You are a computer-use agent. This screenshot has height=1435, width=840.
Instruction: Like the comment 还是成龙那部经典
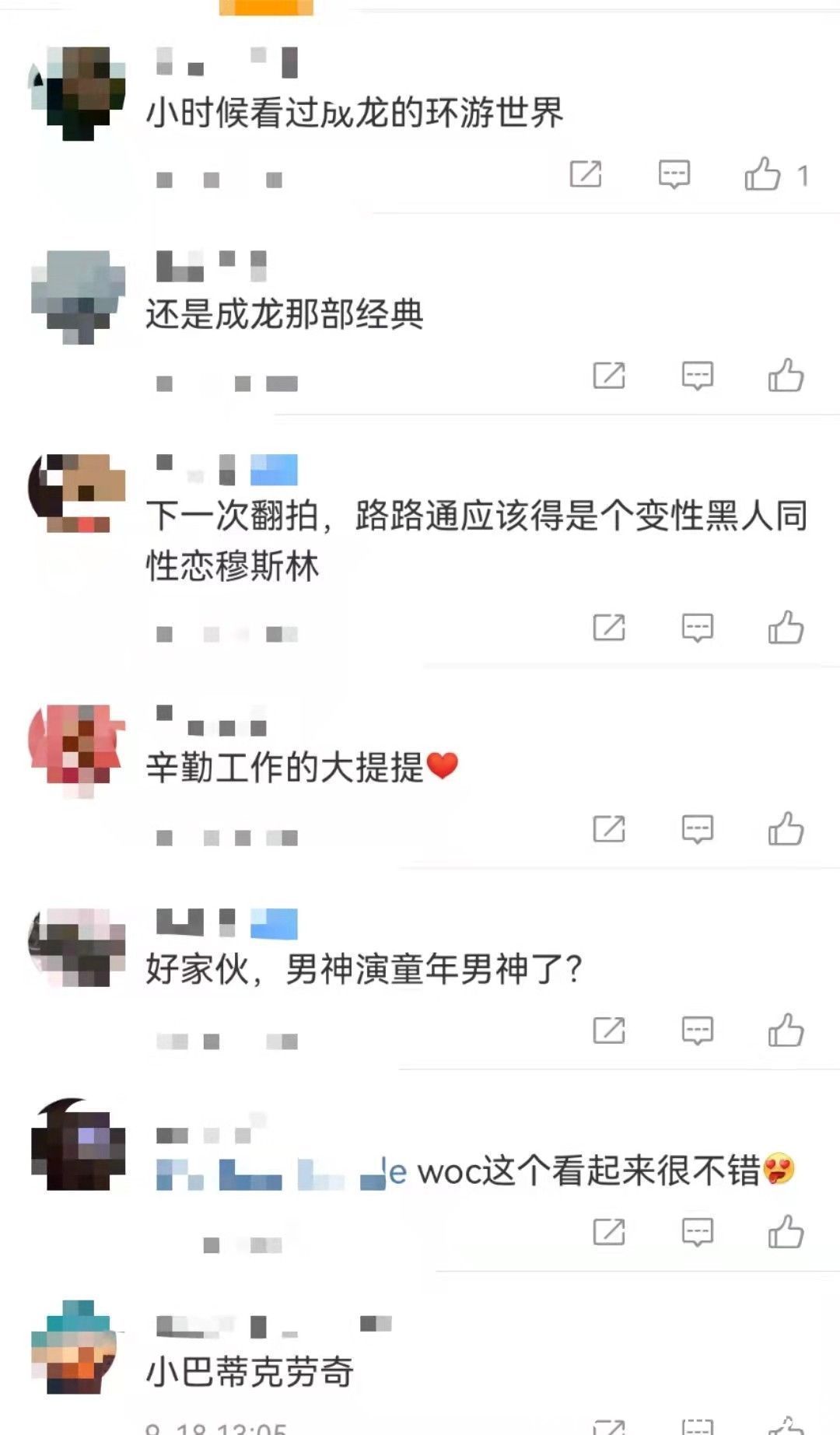point(786,376)
